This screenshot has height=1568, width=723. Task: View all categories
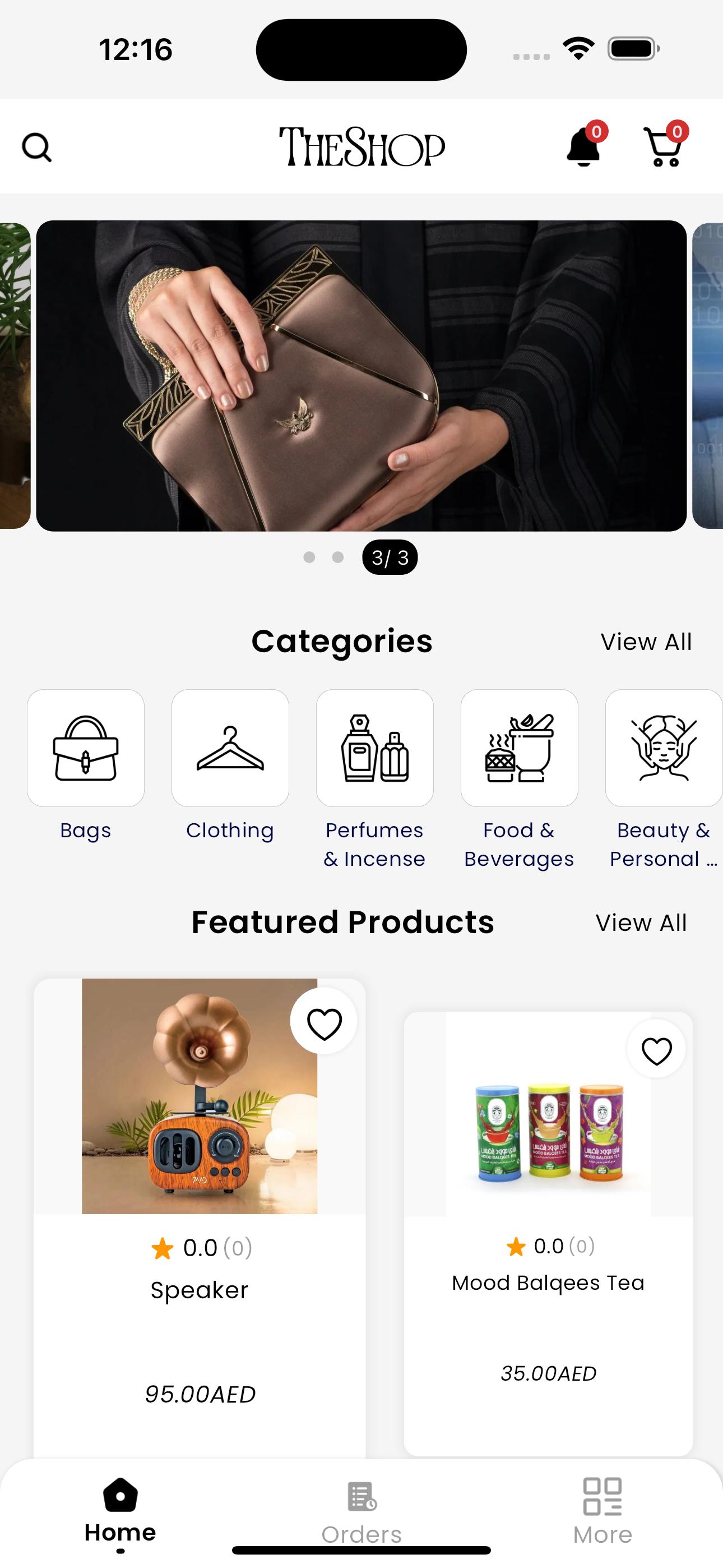646,642
